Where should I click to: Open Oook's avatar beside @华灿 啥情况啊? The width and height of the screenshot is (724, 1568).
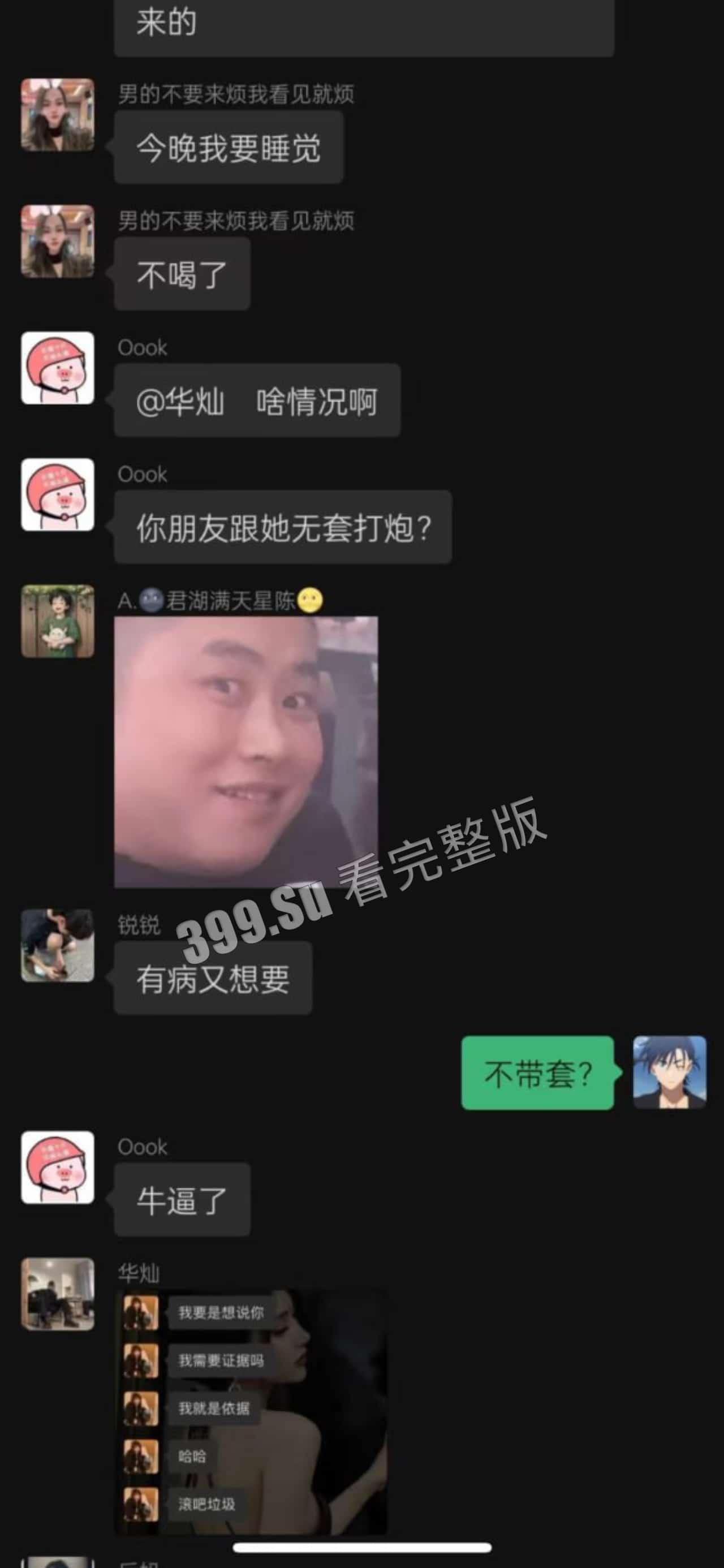58,368
